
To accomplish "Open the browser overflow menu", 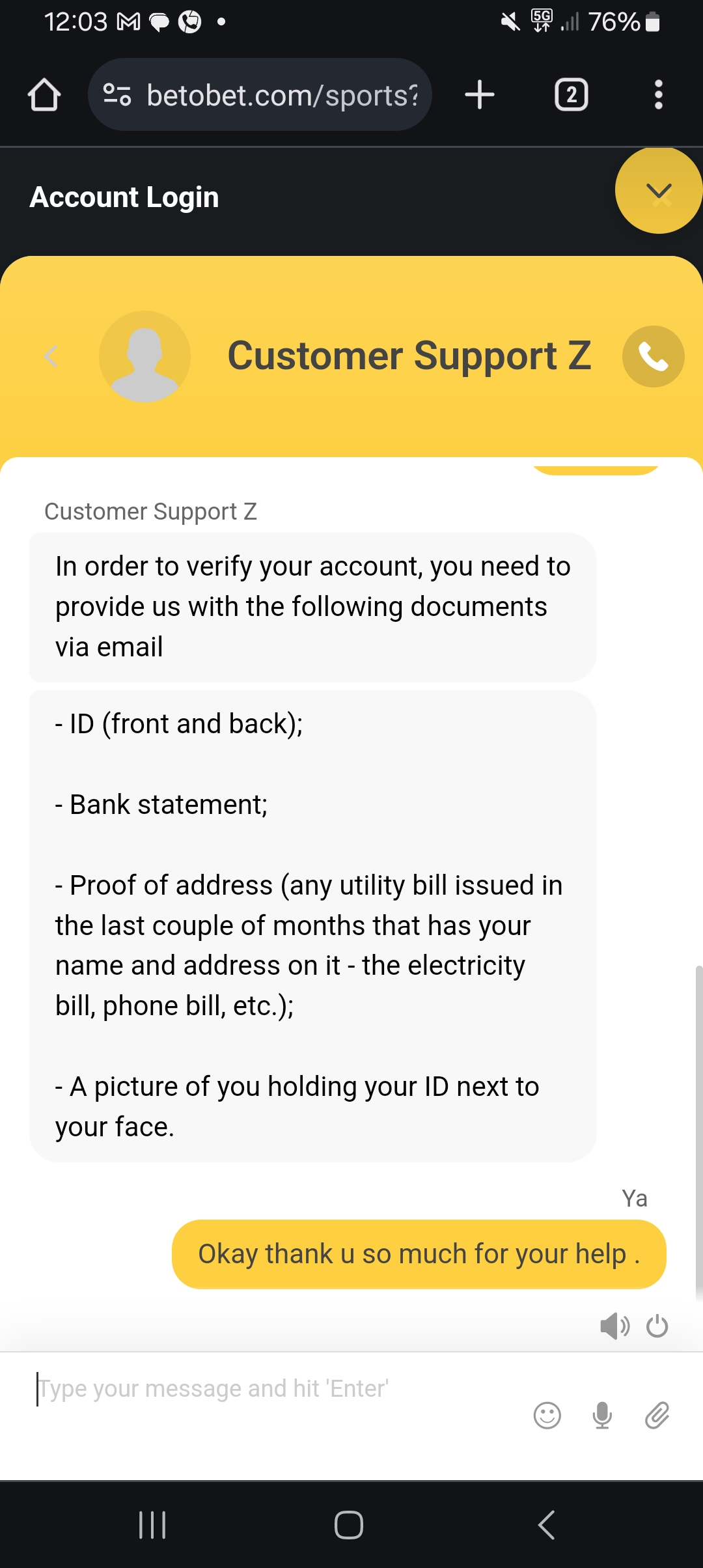I will 659,95.
